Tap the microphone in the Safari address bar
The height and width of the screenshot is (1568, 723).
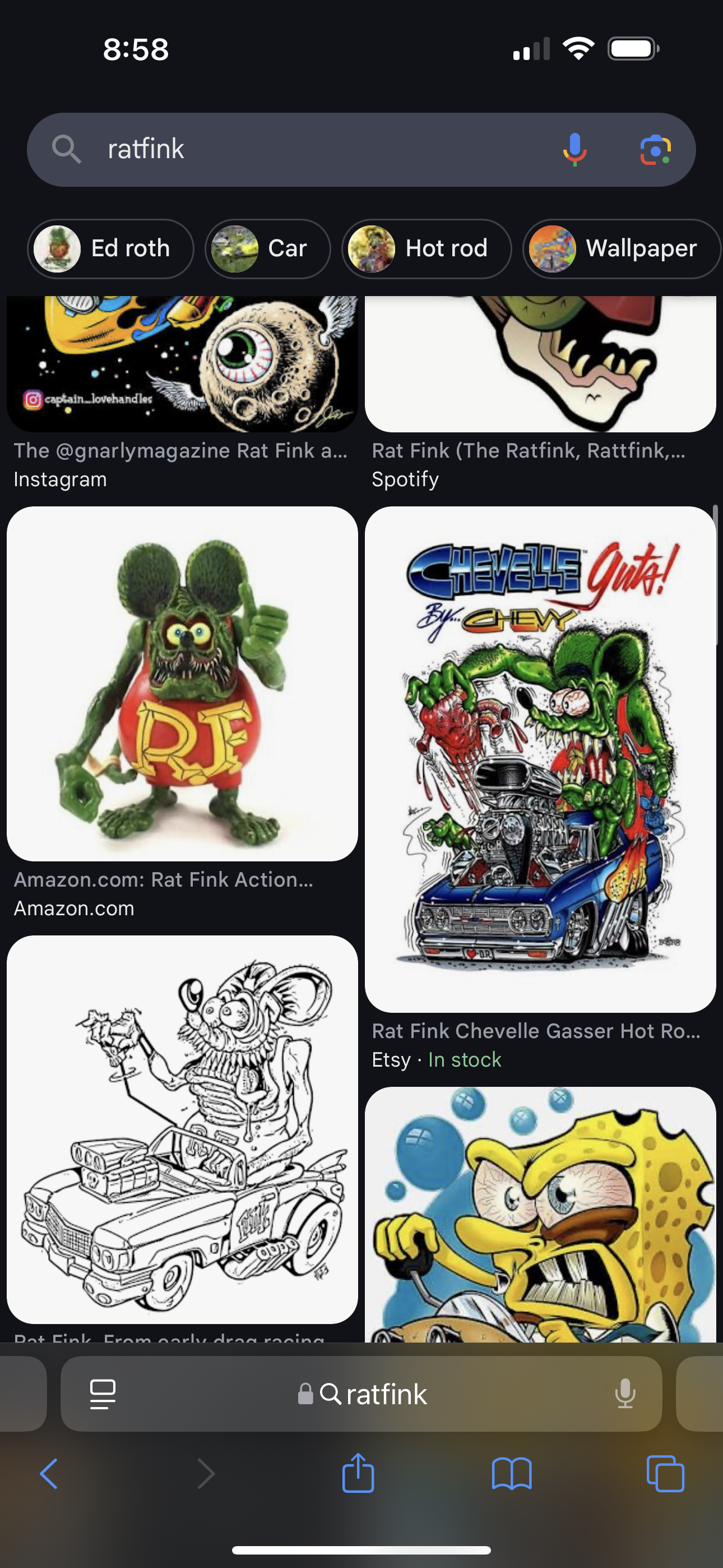[625, 1394]
